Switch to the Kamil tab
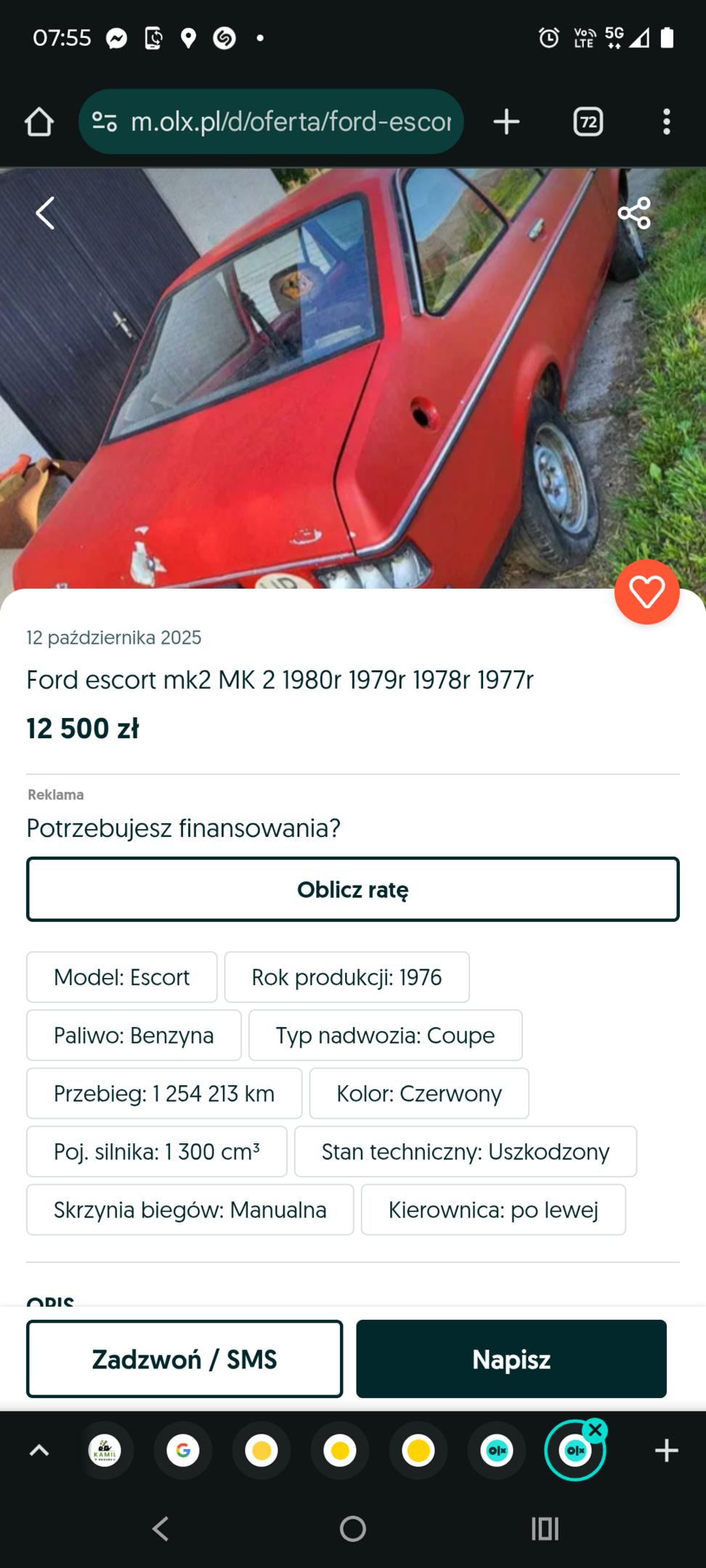This screenshot has width=706, height=1568. pyautogui.click(x=105, y=1450)
